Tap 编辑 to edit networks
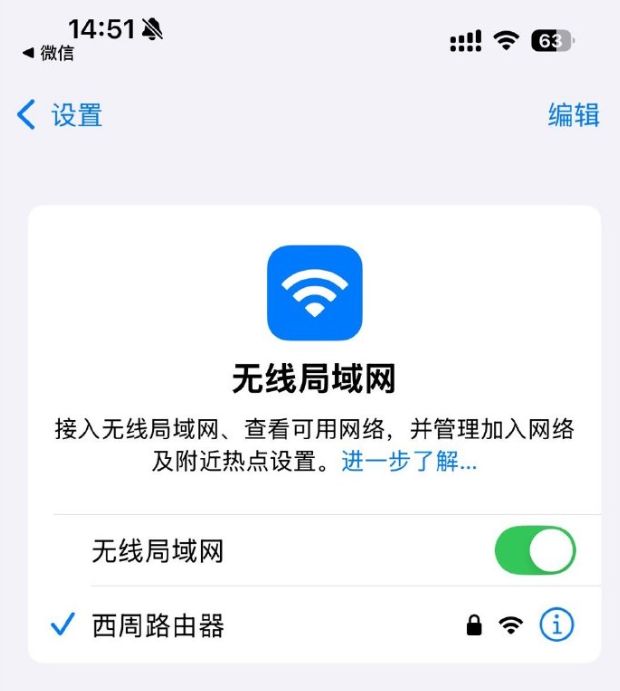 (x=573, y=115)
